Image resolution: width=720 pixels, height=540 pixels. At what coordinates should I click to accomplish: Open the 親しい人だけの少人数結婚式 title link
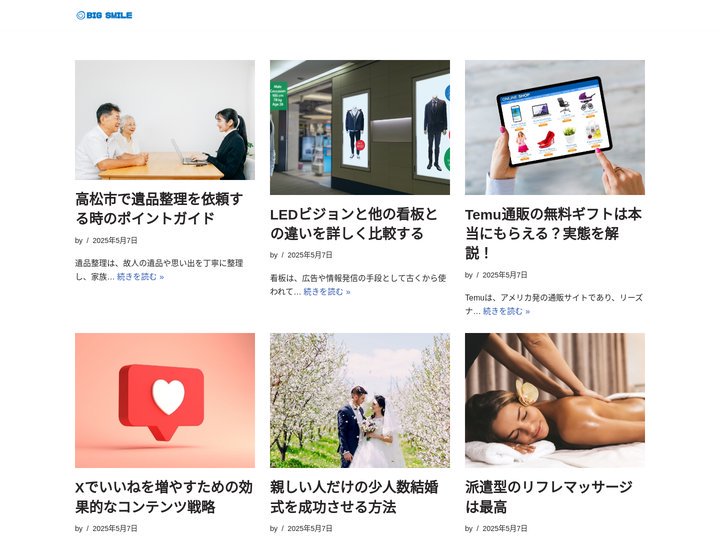pos(353,497)
